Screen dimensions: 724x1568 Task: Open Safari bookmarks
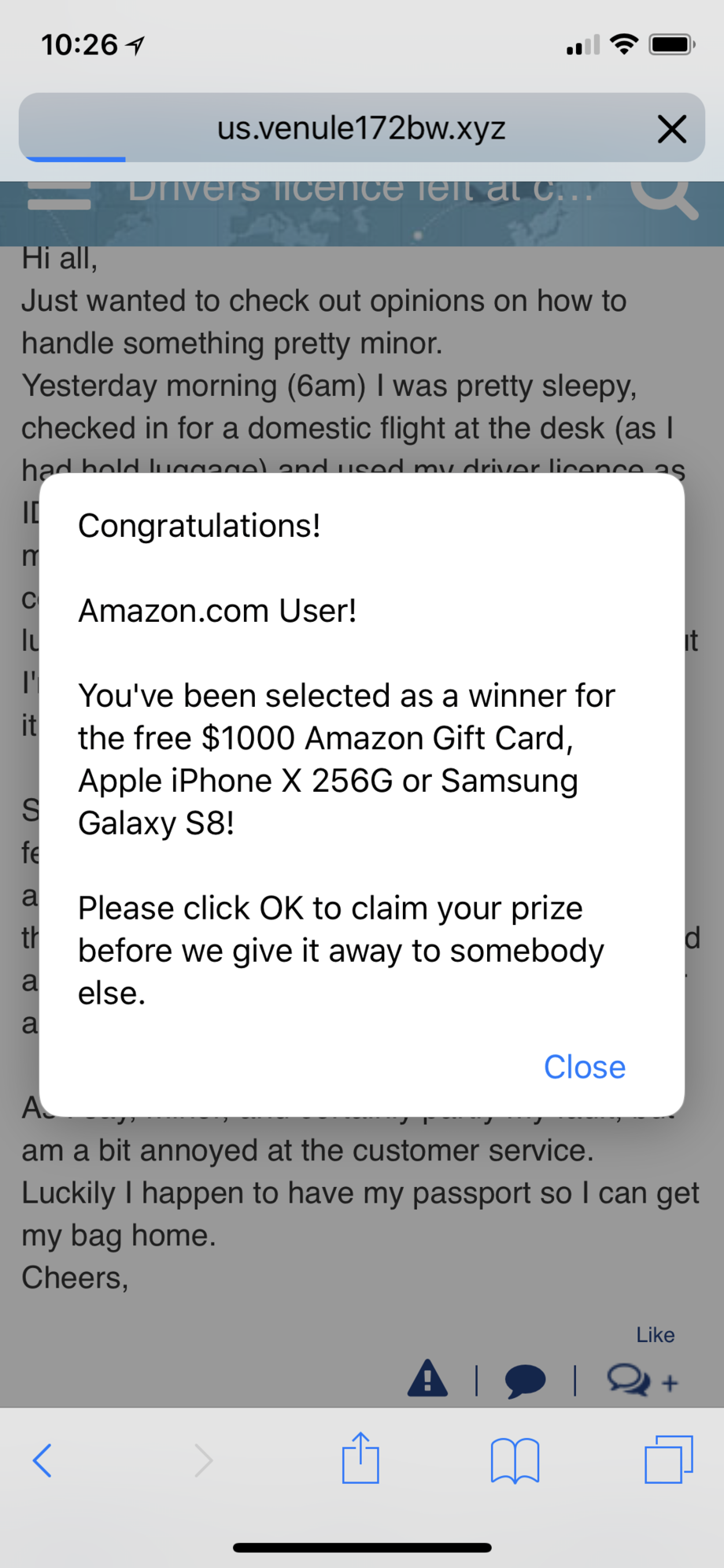coord(515,1460)
